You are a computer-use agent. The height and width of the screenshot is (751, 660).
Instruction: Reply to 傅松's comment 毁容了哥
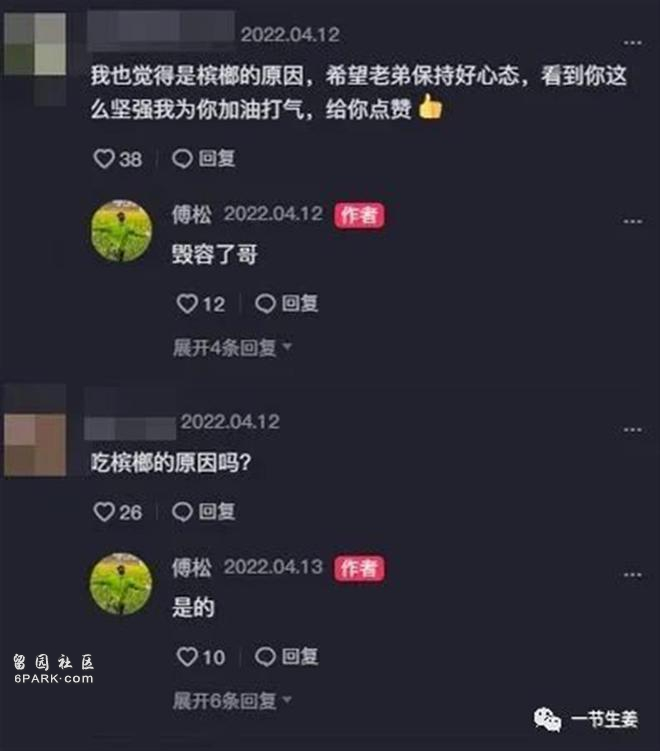287,303
